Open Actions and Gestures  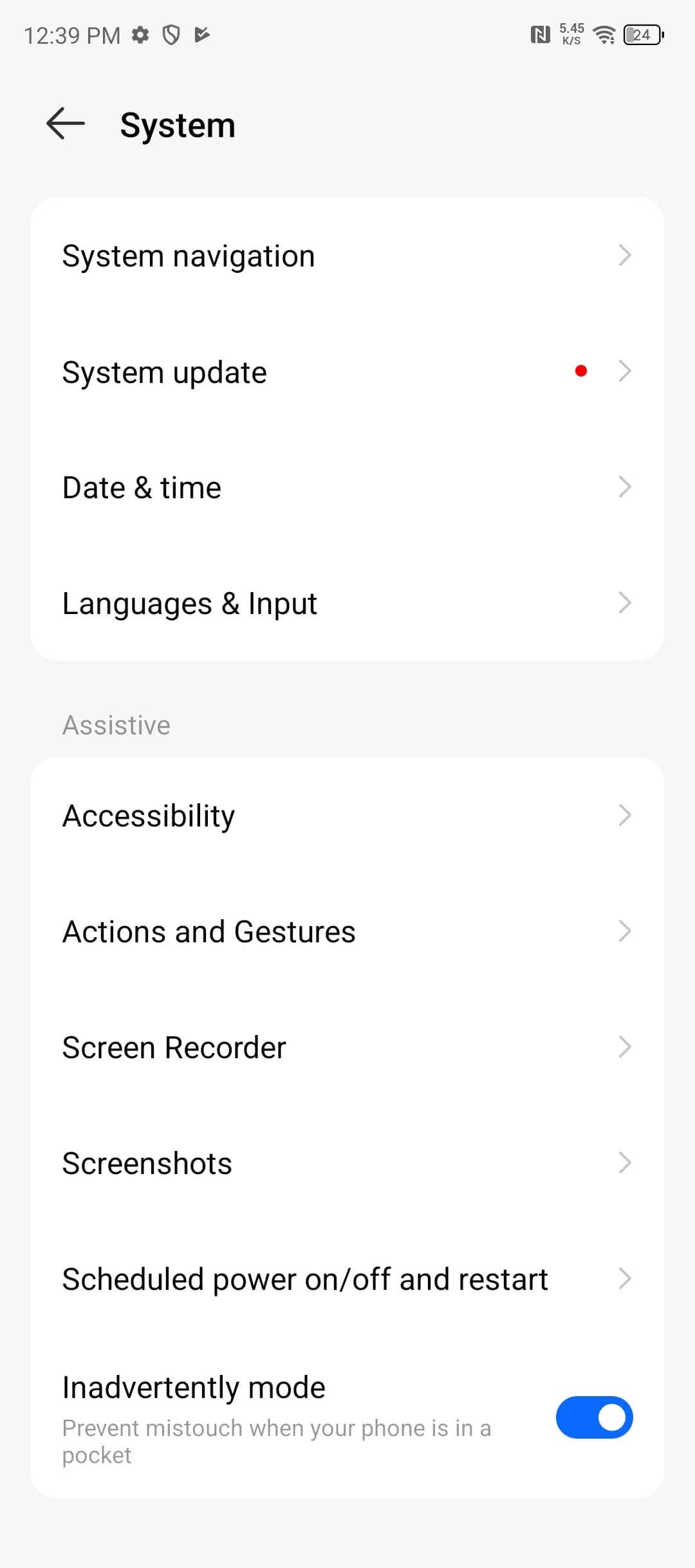(x=347, y=931)
